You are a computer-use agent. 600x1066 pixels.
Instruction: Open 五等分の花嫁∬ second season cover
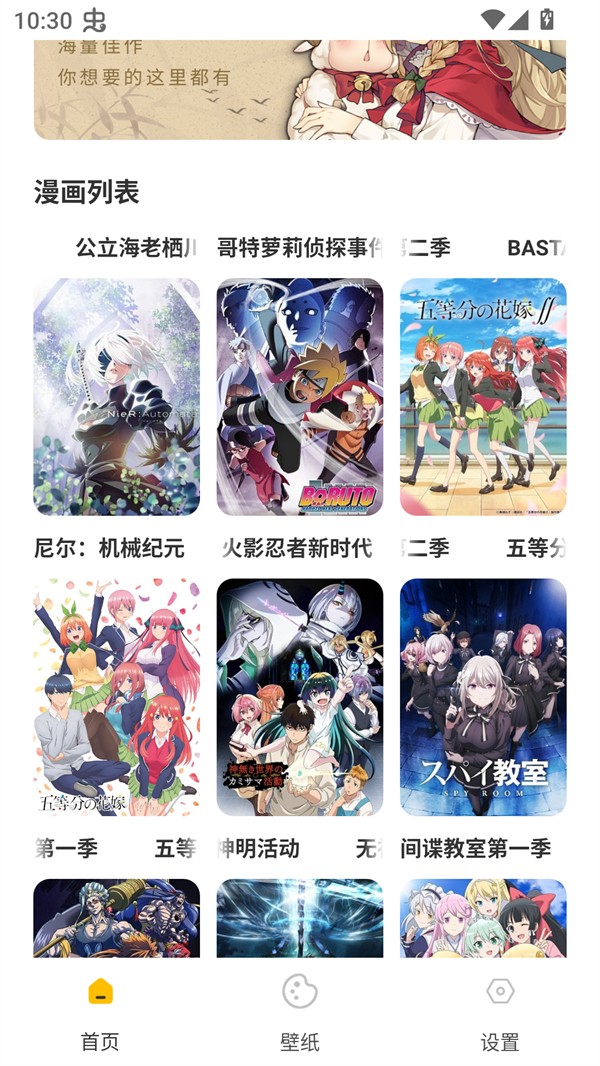(x=483, y=397)
